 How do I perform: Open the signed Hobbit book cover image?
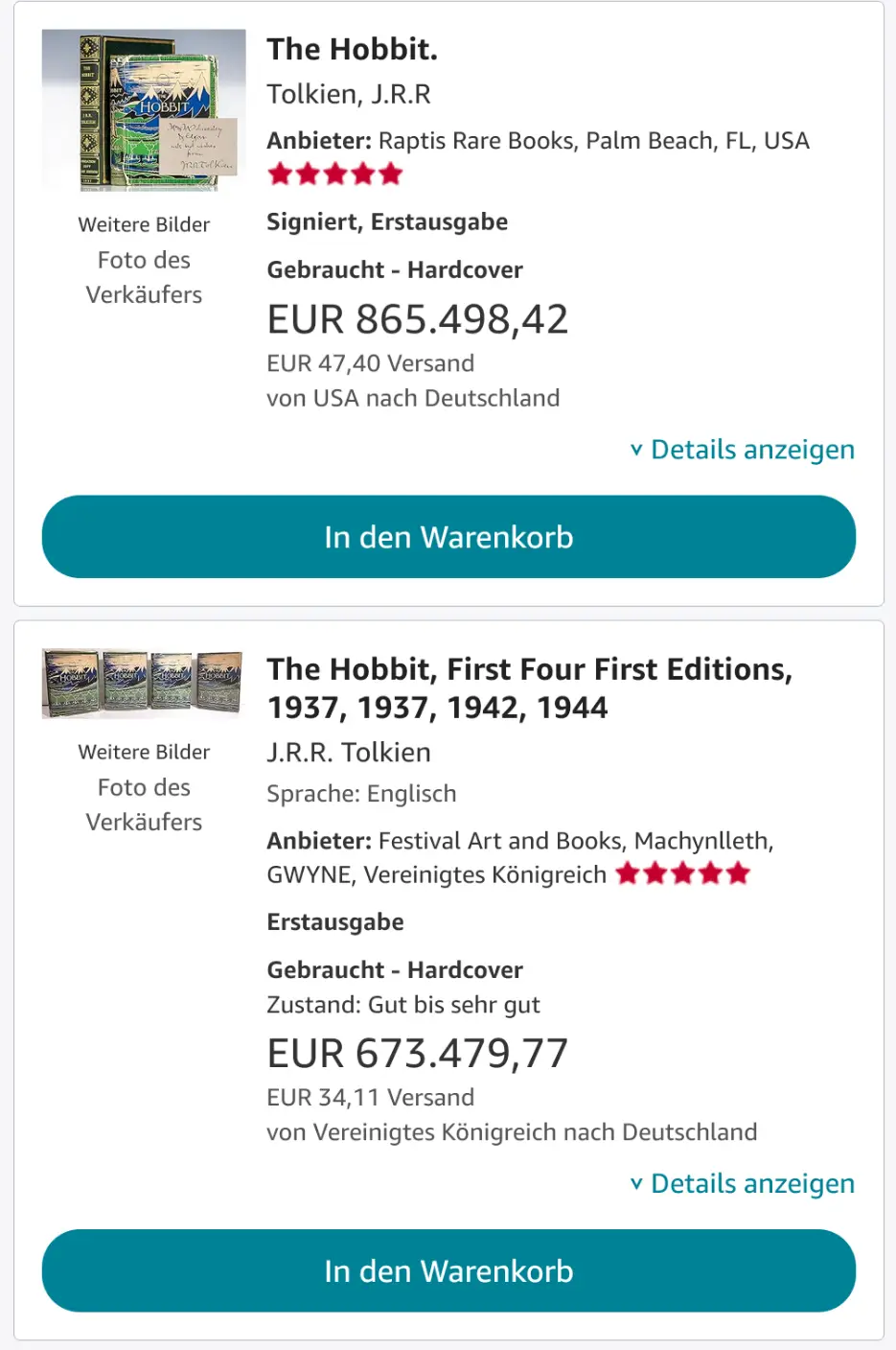(x=143, y=110)
